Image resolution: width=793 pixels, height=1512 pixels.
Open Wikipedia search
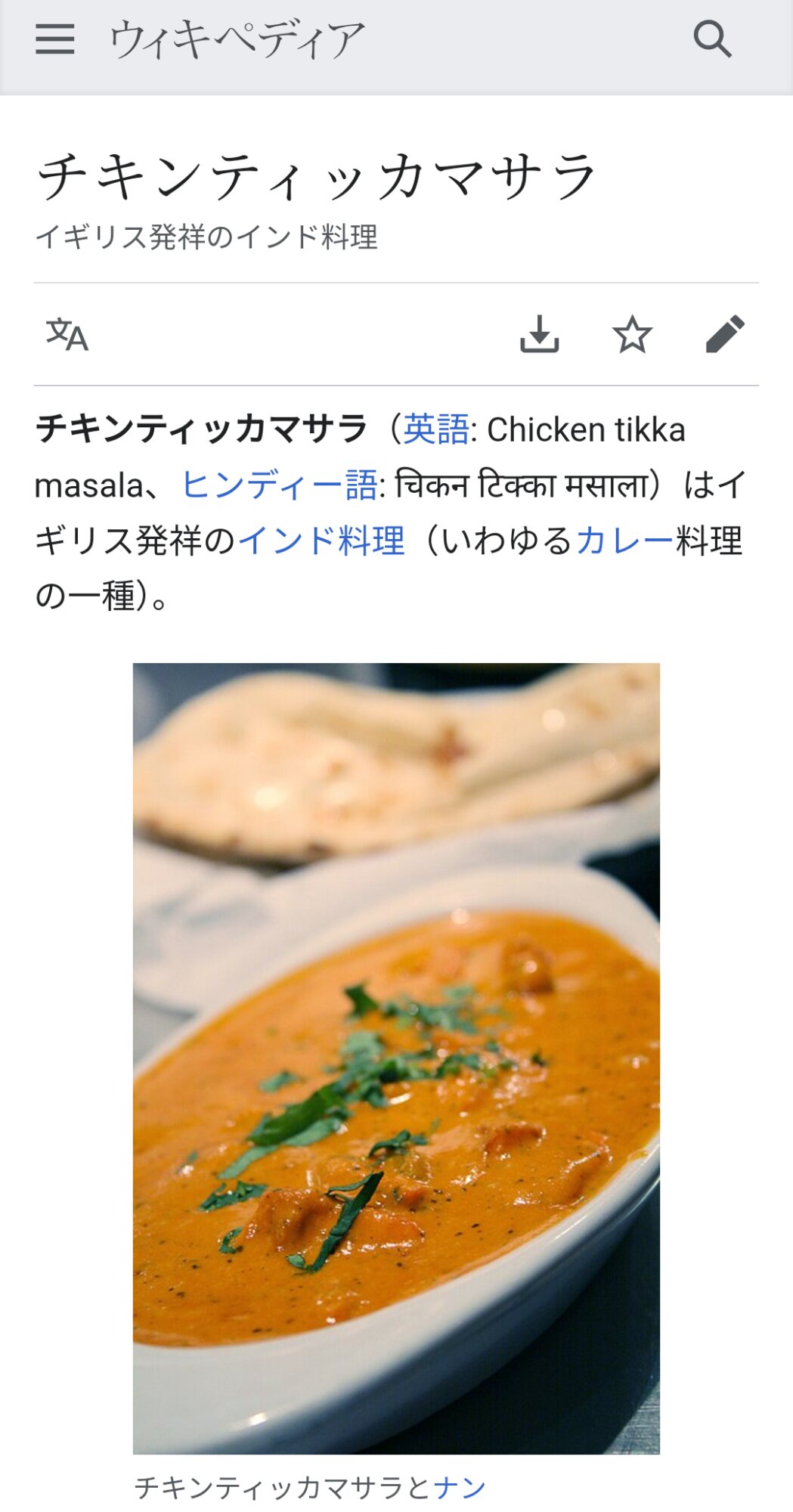[x=712, y=39]
